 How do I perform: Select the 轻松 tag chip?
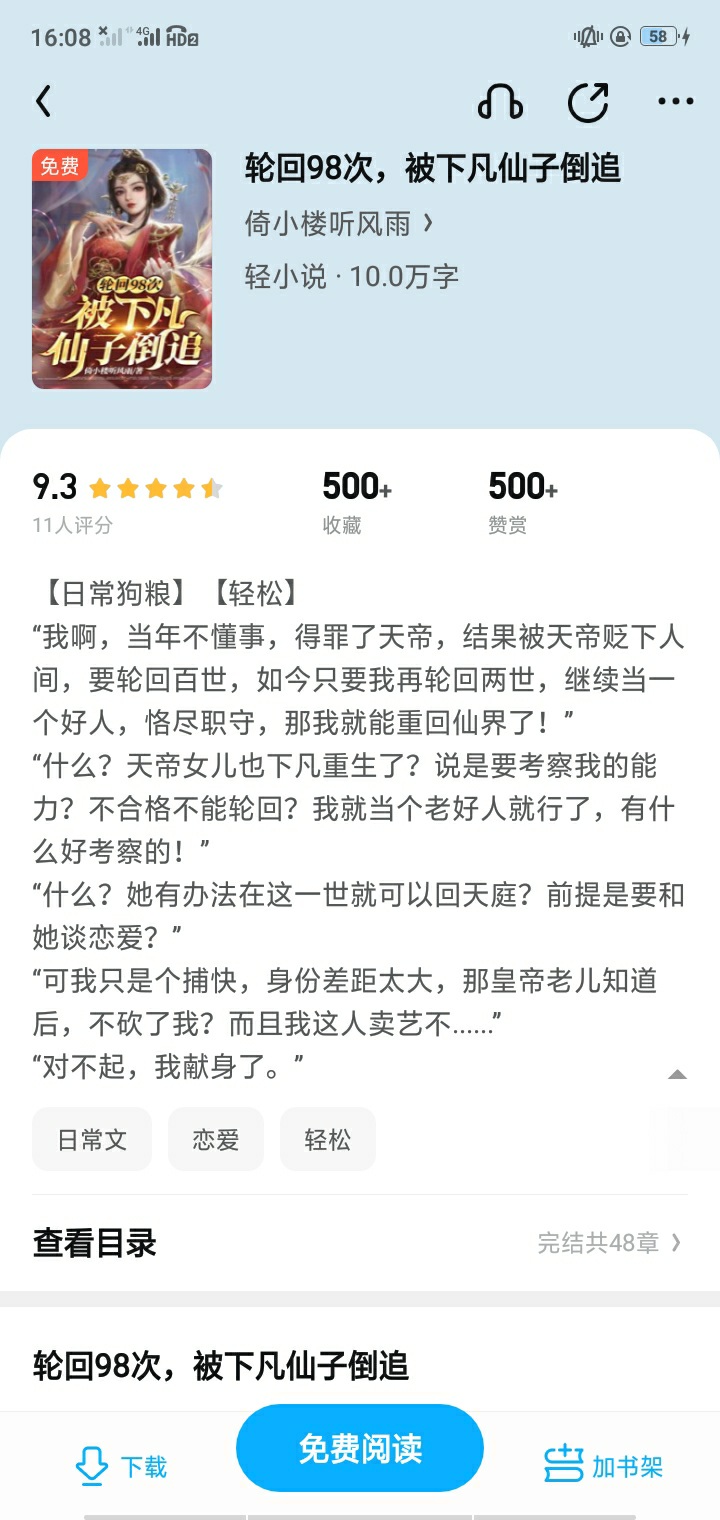click(x=328, y=1139)
